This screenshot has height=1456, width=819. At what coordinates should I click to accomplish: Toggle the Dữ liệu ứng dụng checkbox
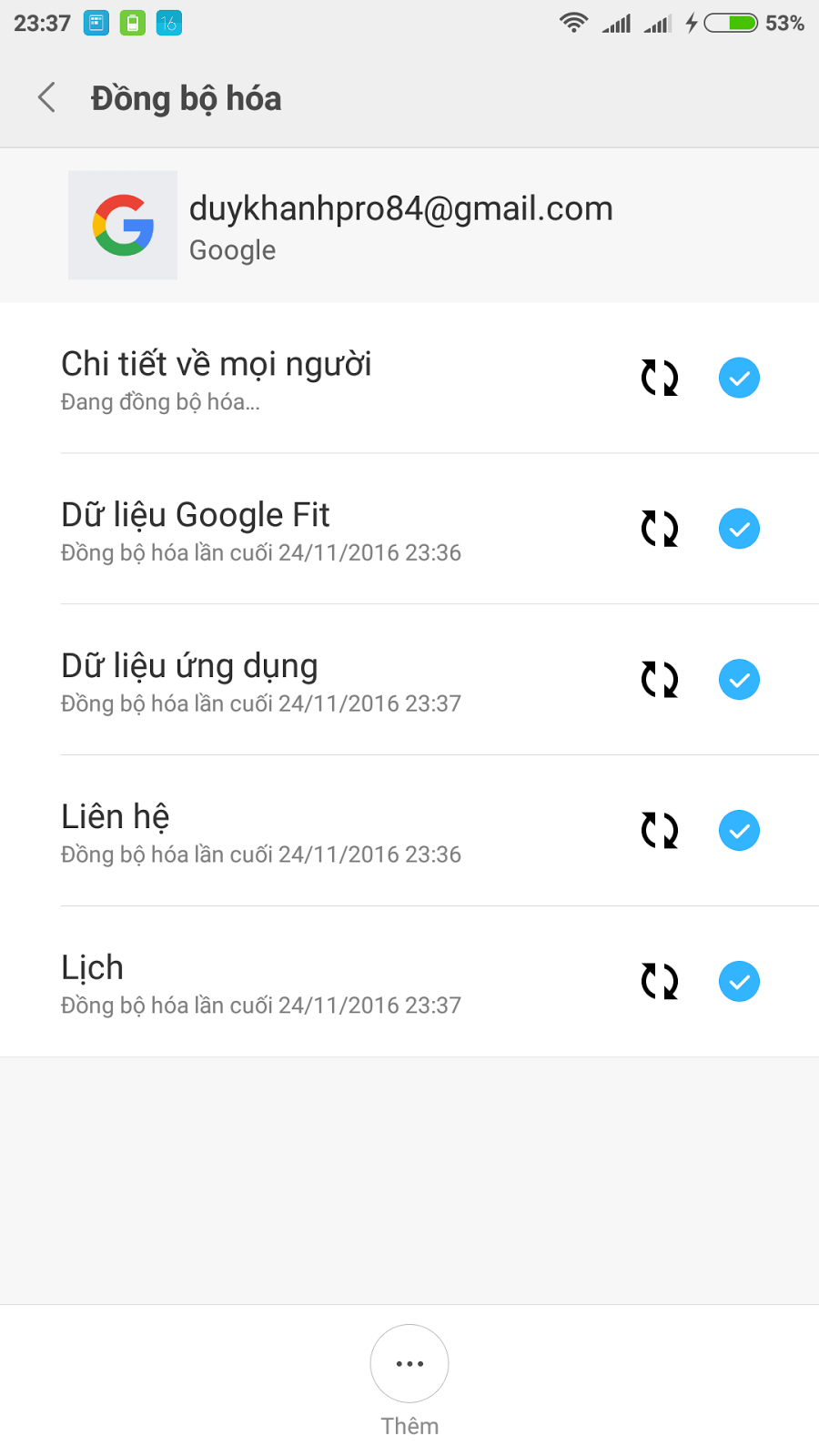coord(739,680)
